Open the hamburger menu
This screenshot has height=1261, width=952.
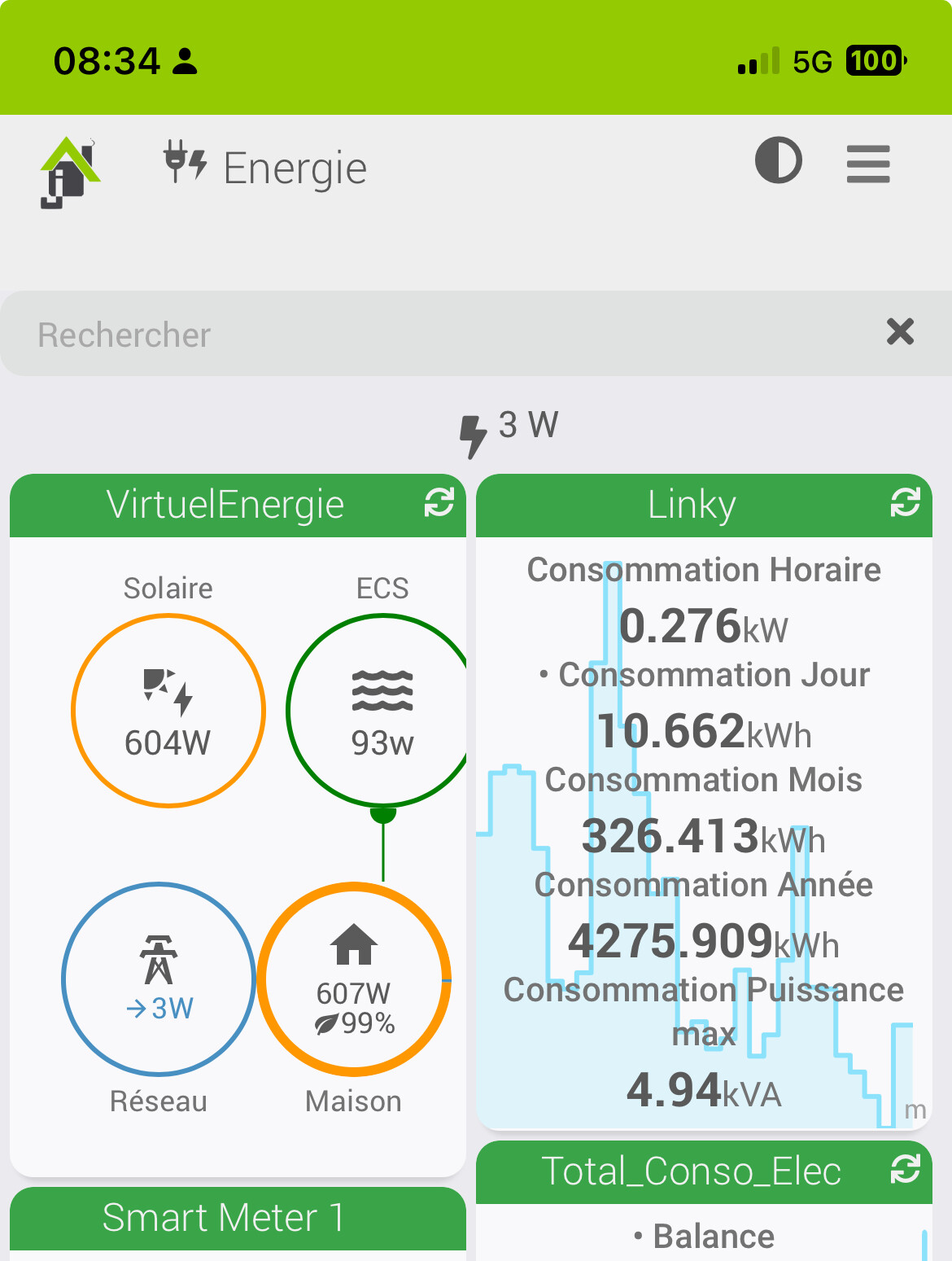click(867, 164)
